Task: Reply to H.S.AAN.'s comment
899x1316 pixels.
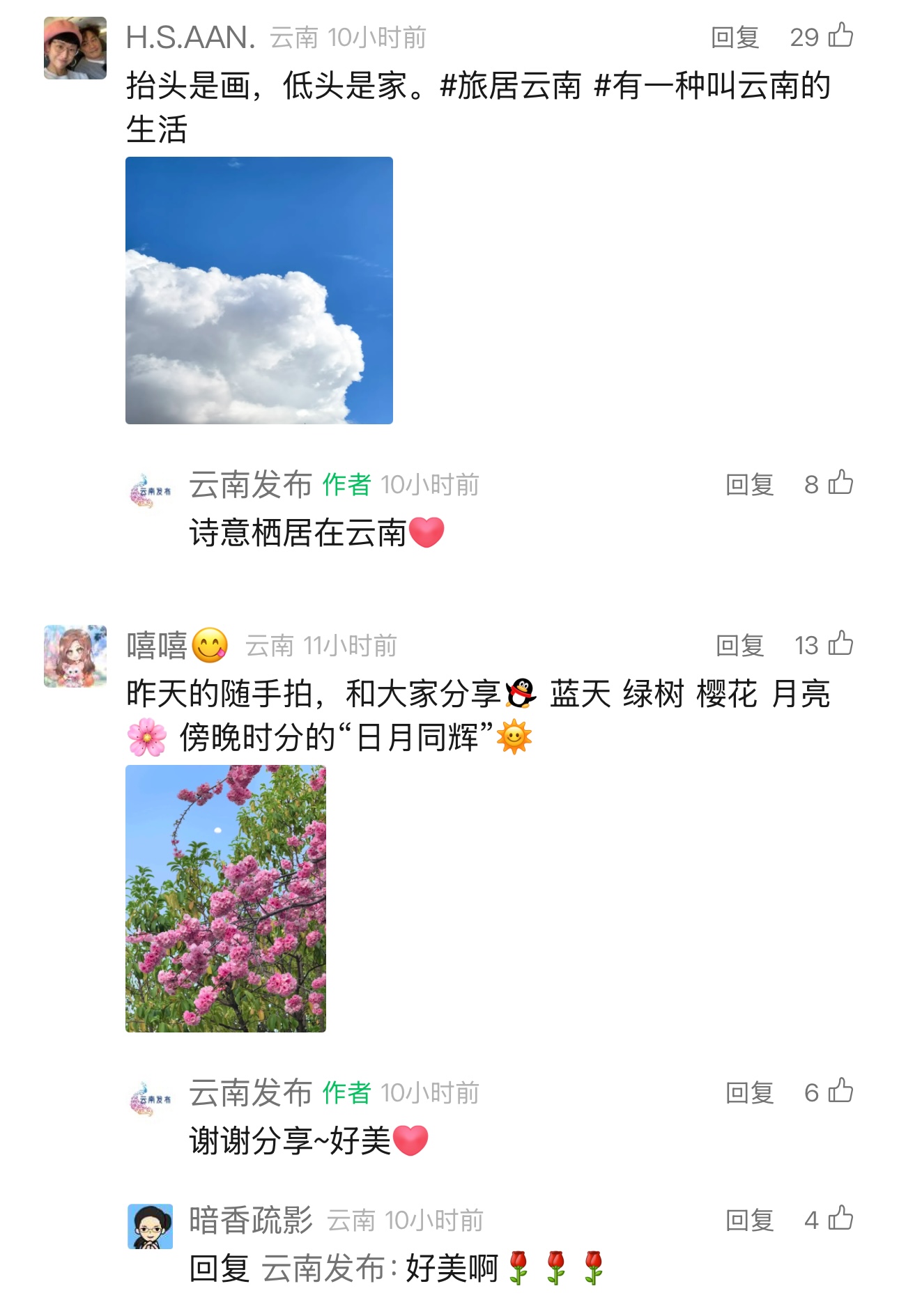Action: (x=735, y=38)
